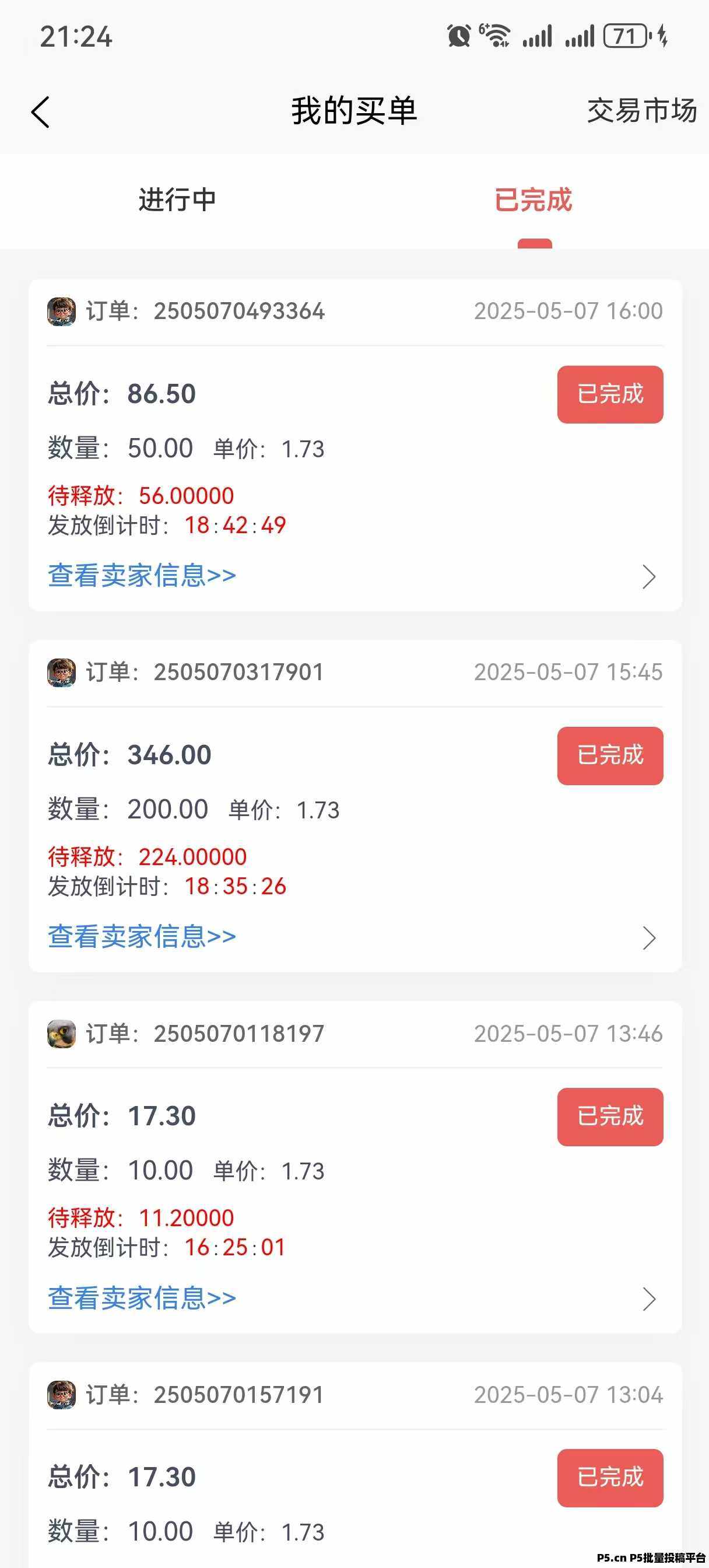View seller info for order 2505070317901

142,936
